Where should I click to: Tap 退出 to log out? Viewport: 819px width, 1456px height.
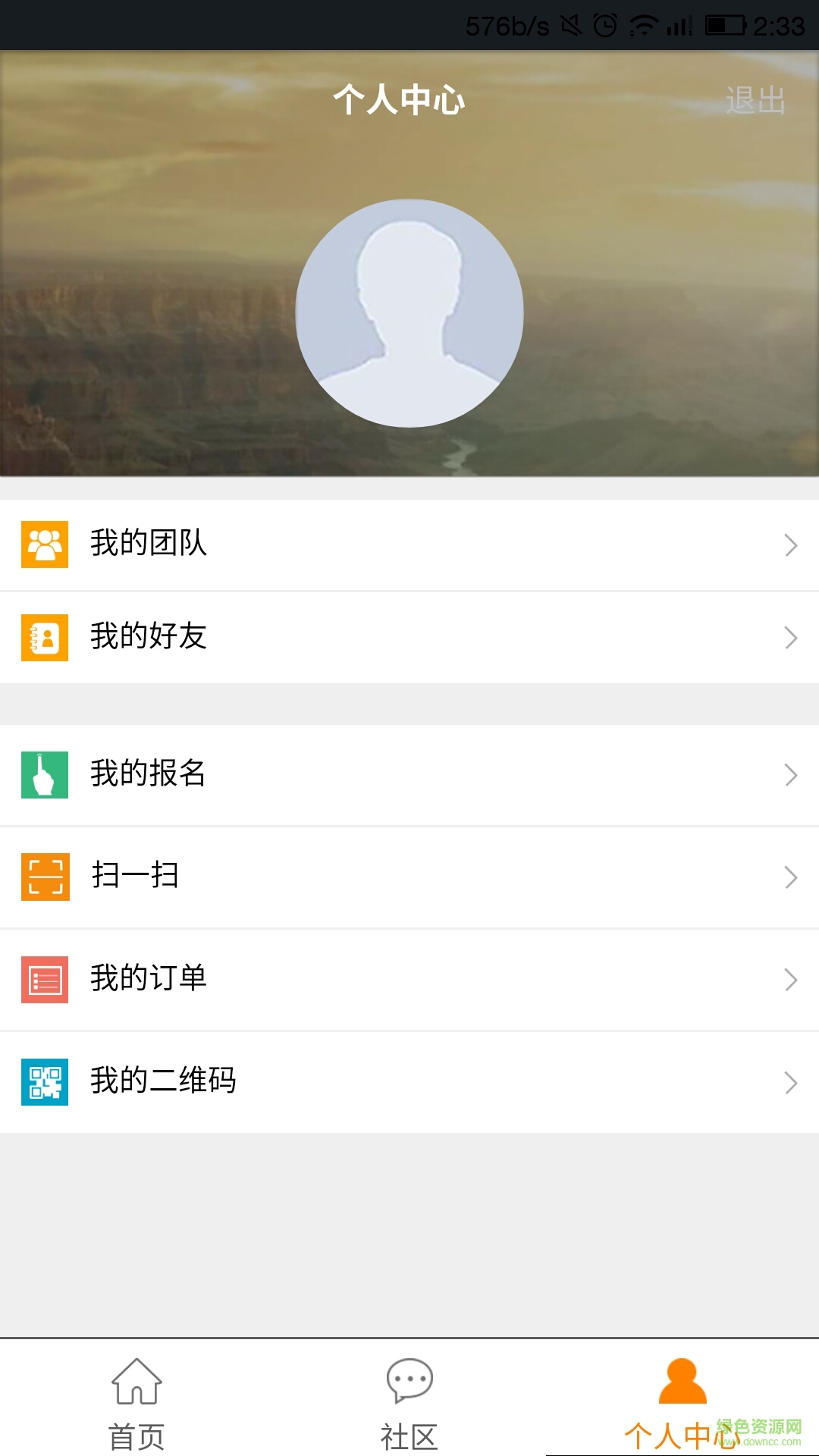755,101
